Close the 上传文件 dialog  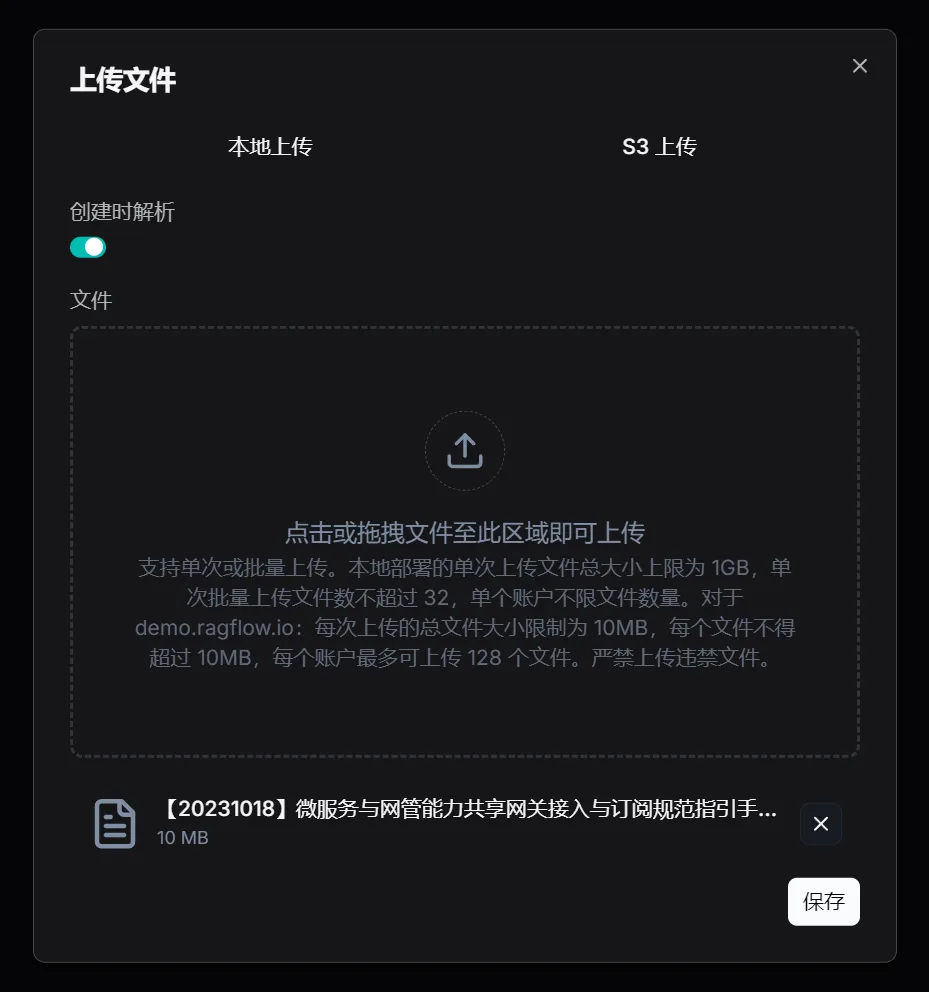(859, 66)
